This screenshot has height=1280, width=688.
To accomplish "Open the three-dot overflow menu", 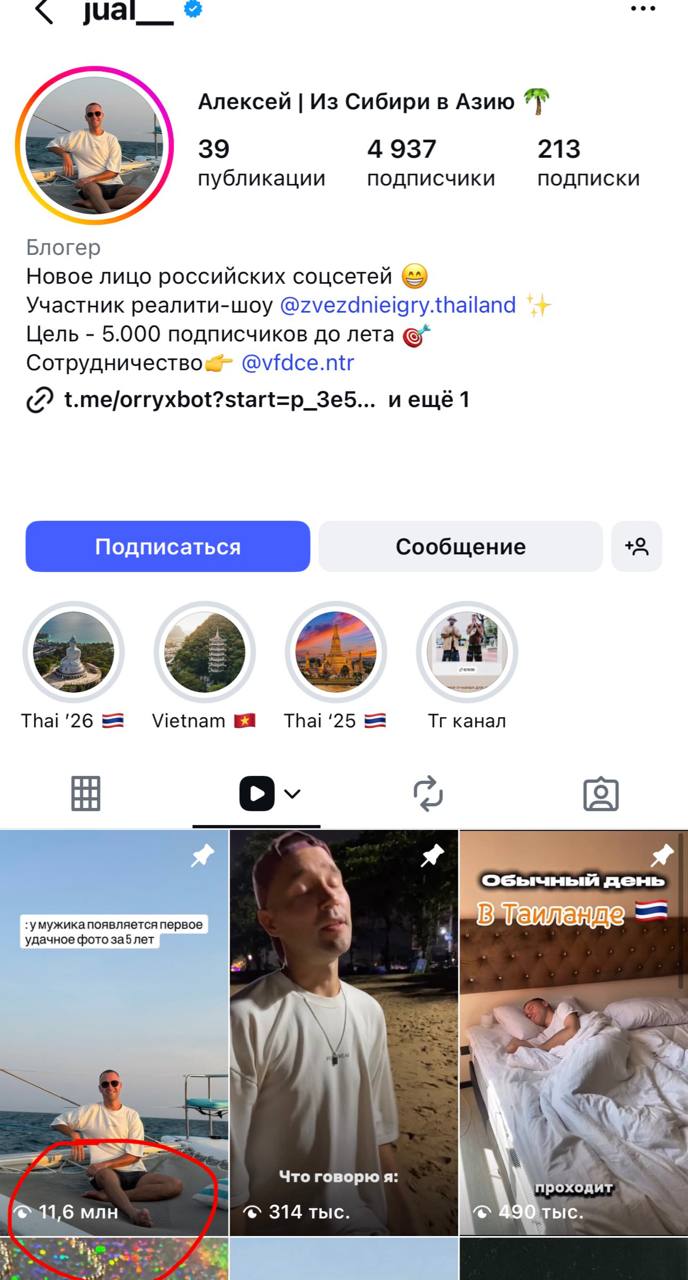I will click(x=643, y=9).
